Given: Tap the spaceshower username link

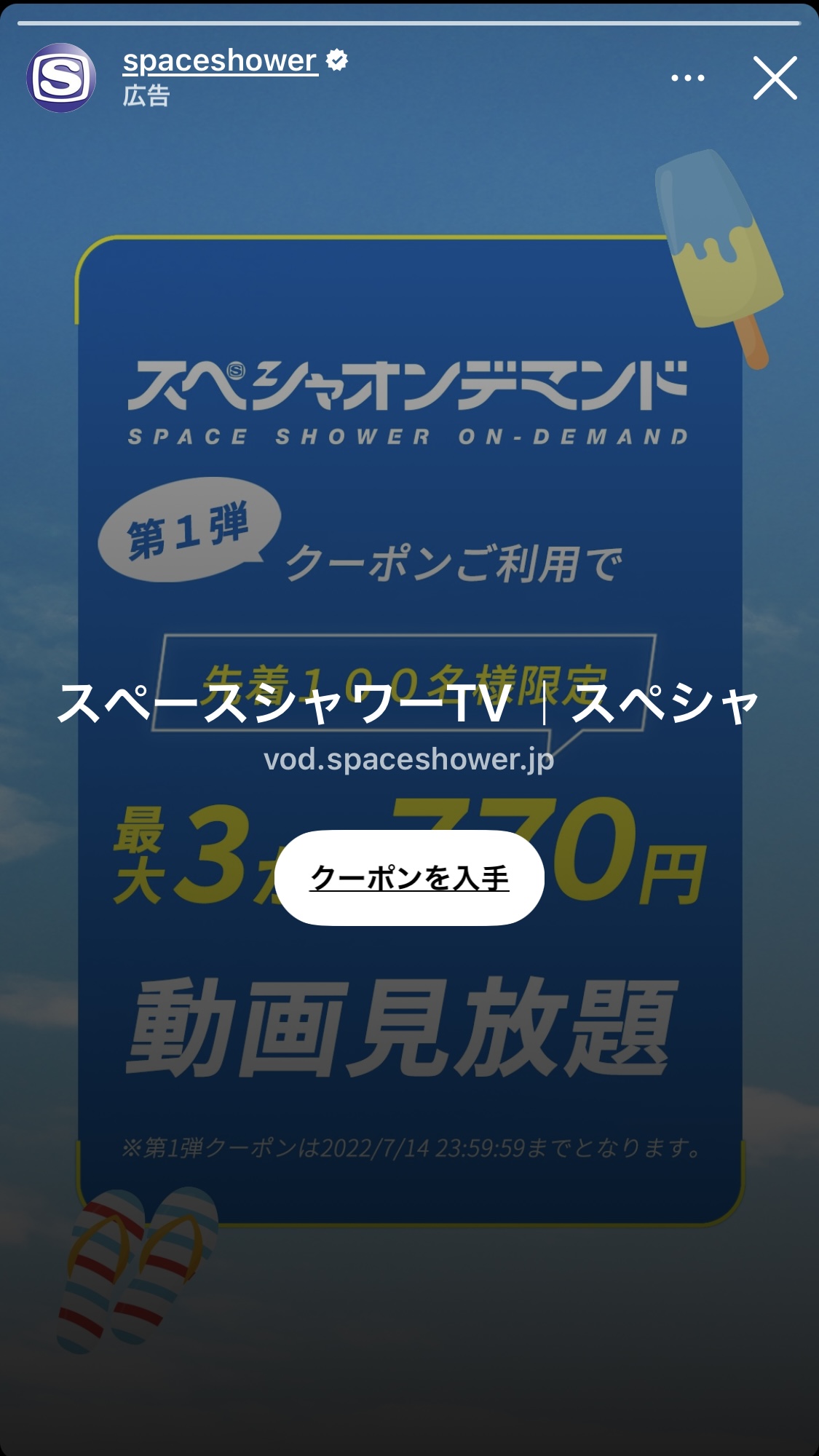Looking at the screenshot, I should [220, 61].
